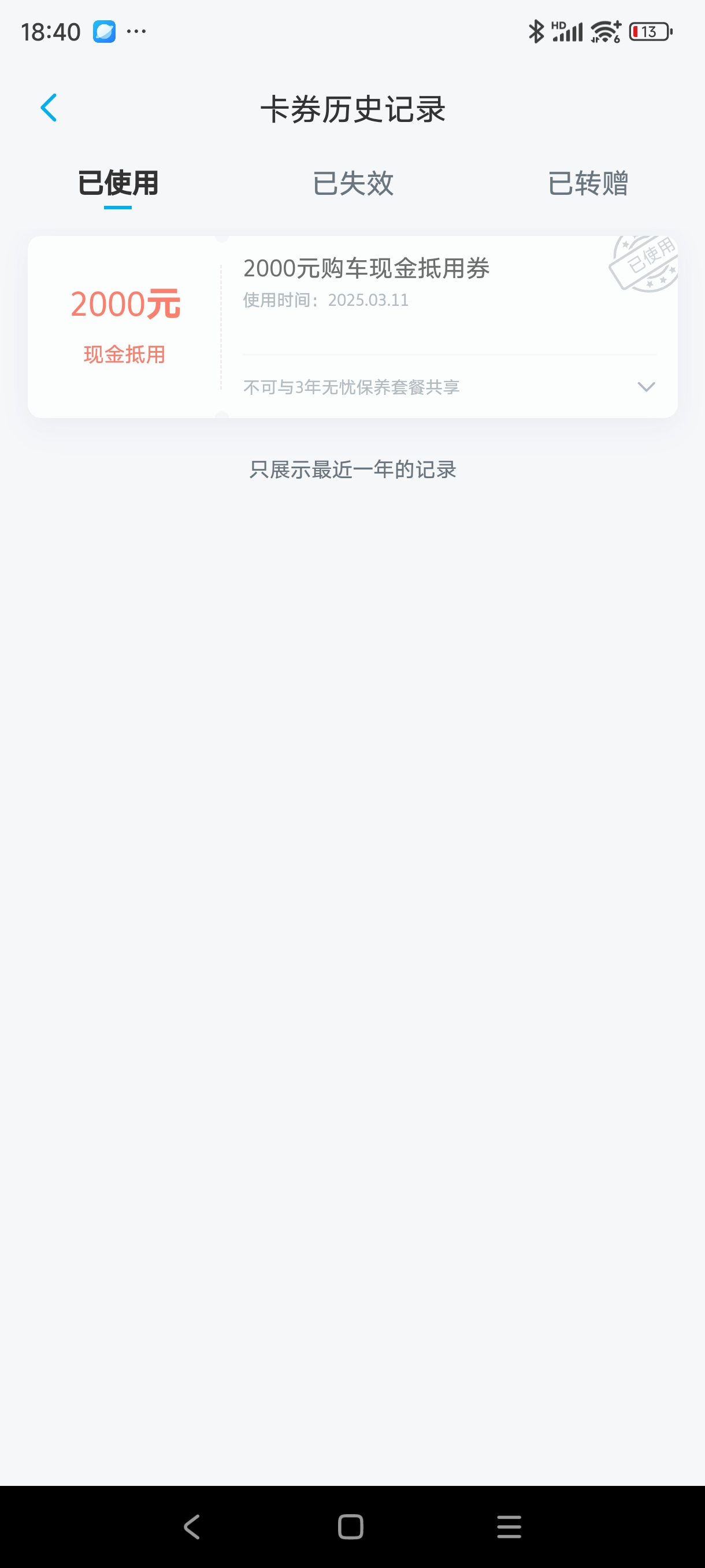Image resolution: width=705 pixels, height=1568 pixels.
Task: Open the system recent apps menu
Action: click(x=509, y=1526)
